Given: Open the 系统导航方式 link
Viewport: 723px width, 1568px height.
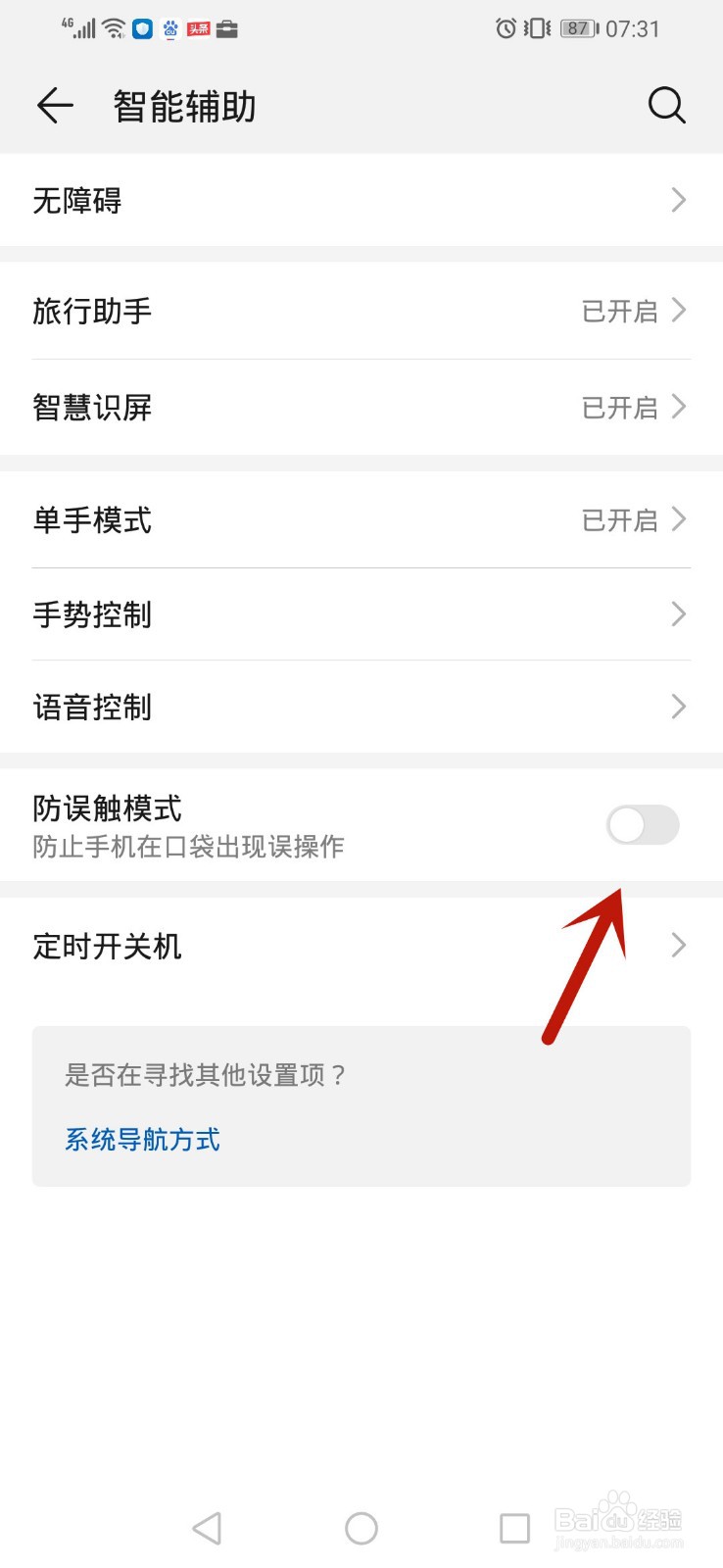Looking at the screenshot, I should [x=142, y=1139].
